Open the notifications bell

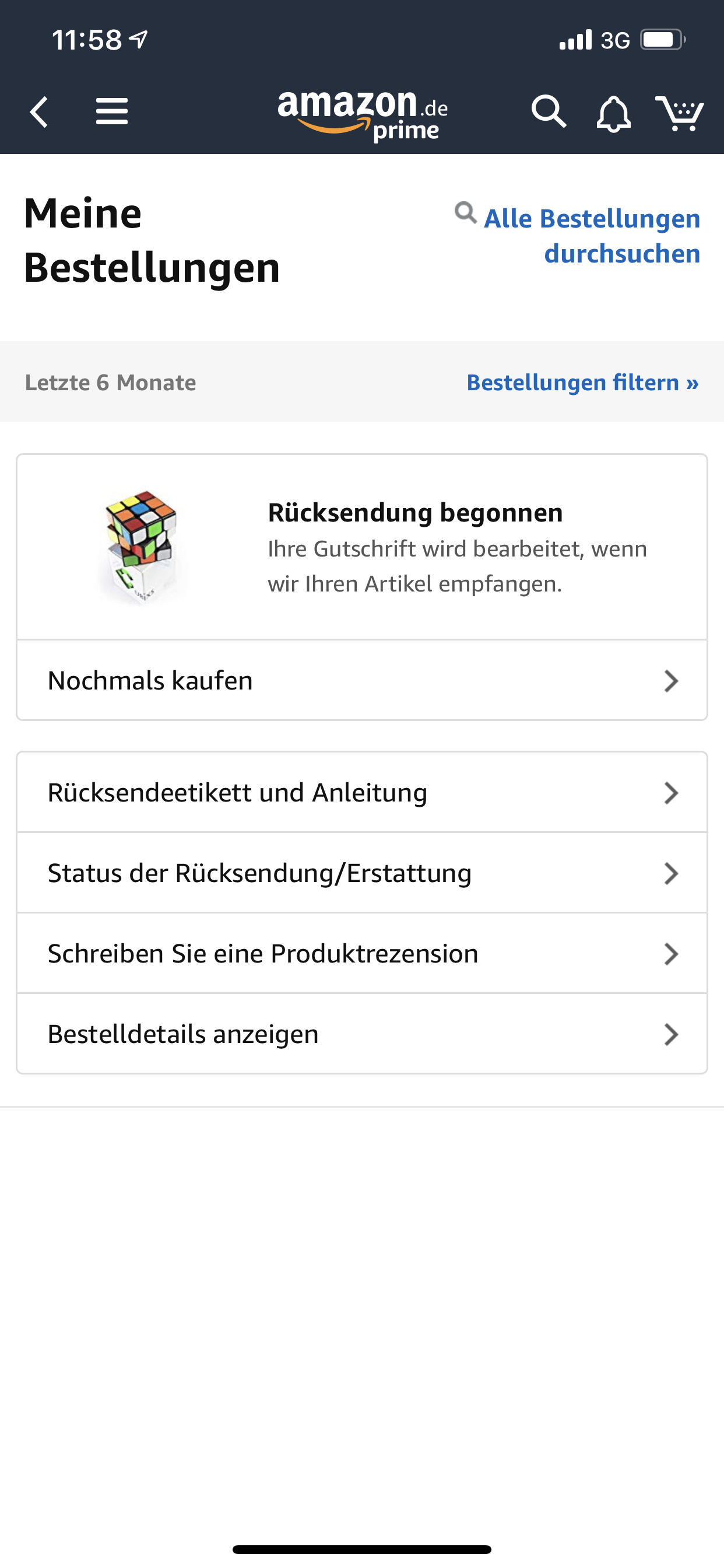[613, 113]
